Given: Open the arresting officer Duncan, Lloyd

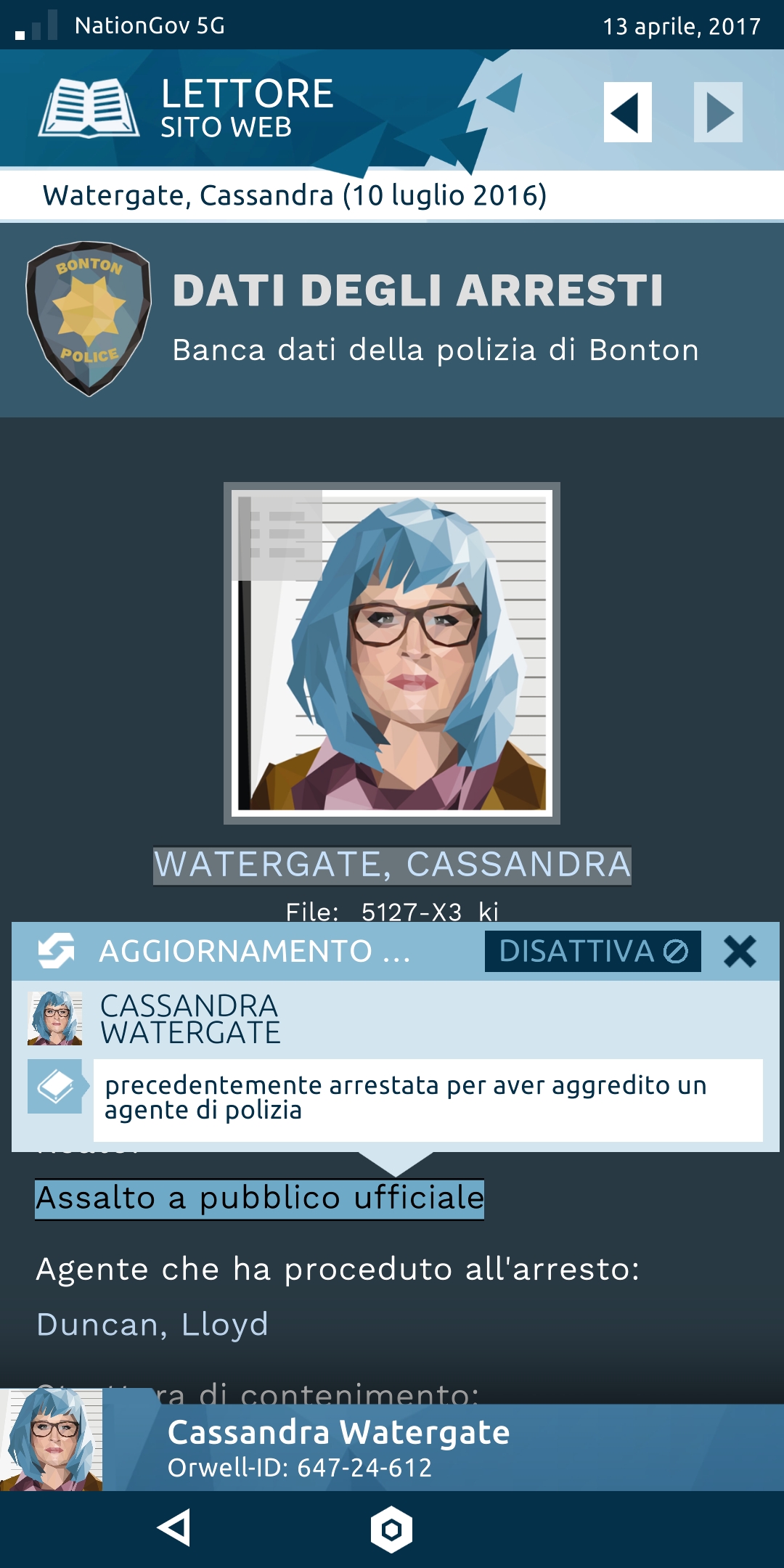Looking at the screenshot, I should coord(152,1324).
